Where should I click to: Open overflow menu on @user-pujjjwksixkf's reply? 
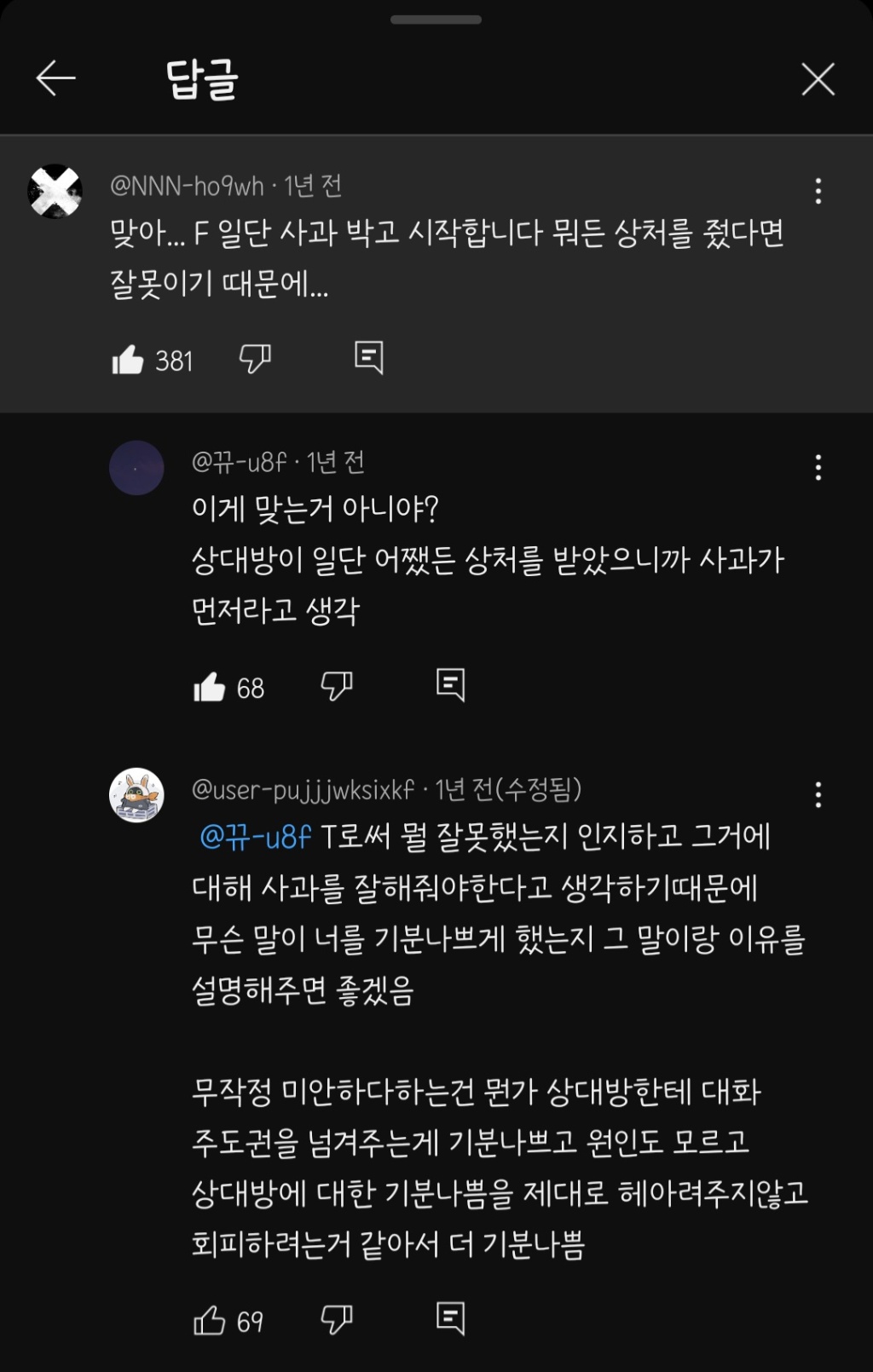click(x=818, y=794)
